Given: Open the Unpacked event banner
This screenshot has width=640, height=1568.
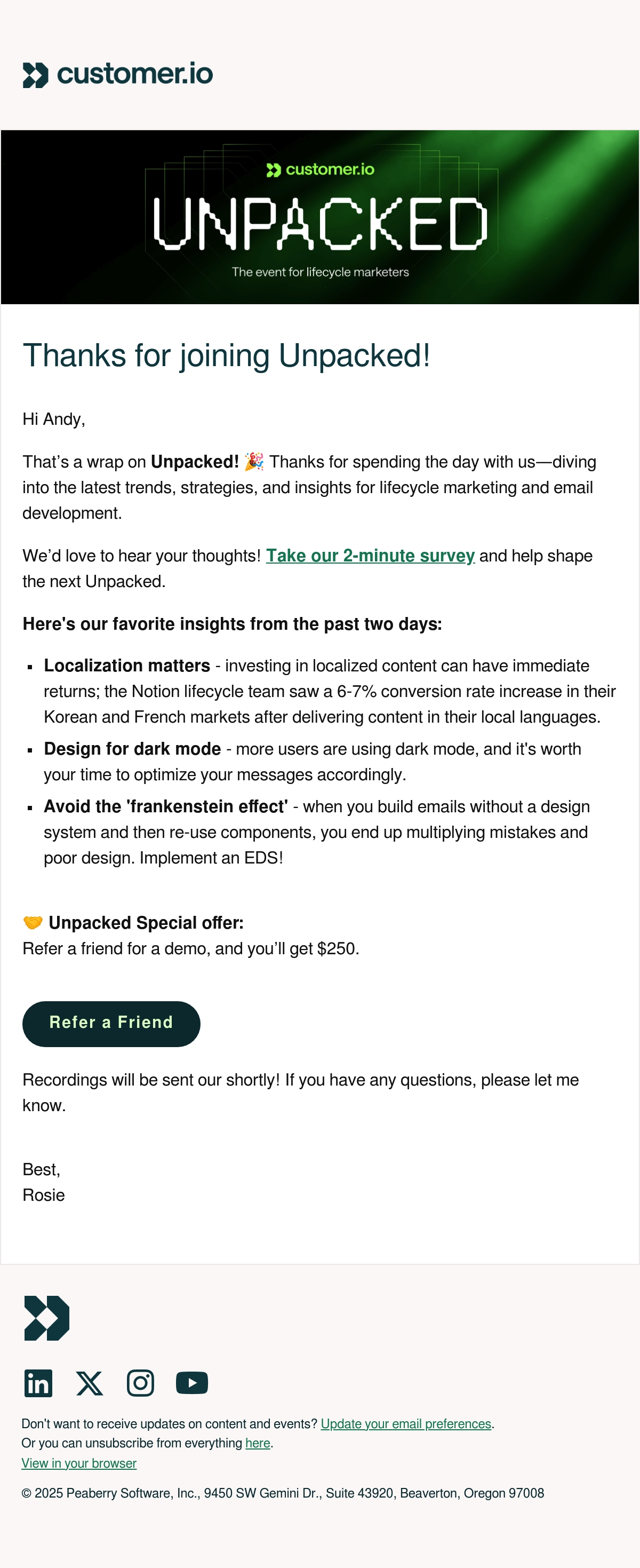Looking at the screenshot, I should [320, 217].
